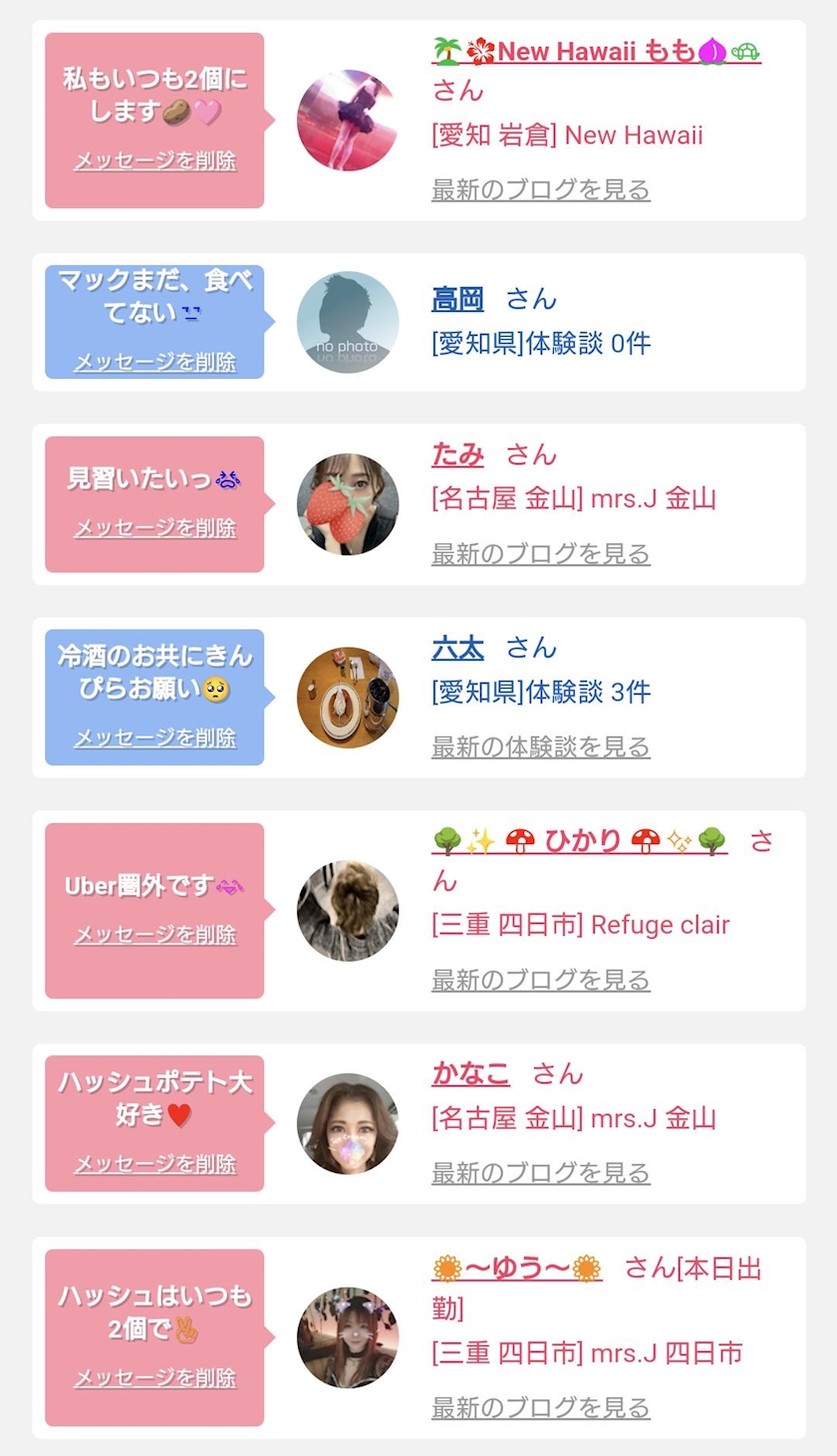Delete the マックまだ、食べてない message
The image size is (837, 1456).
[x=154, y=361]
